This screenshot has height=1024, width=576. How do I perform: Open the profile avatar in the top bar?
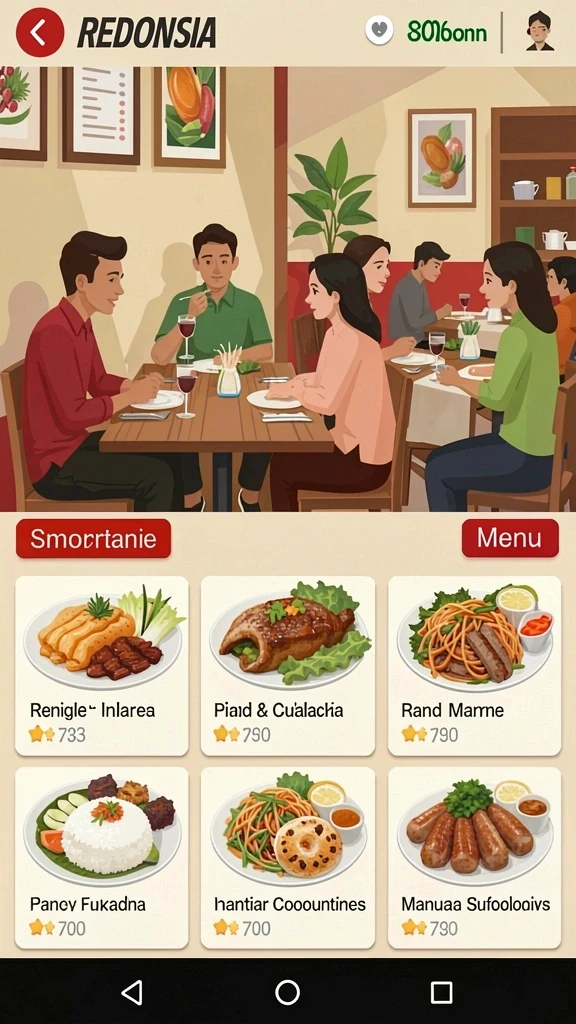click(x=540, y=31)
